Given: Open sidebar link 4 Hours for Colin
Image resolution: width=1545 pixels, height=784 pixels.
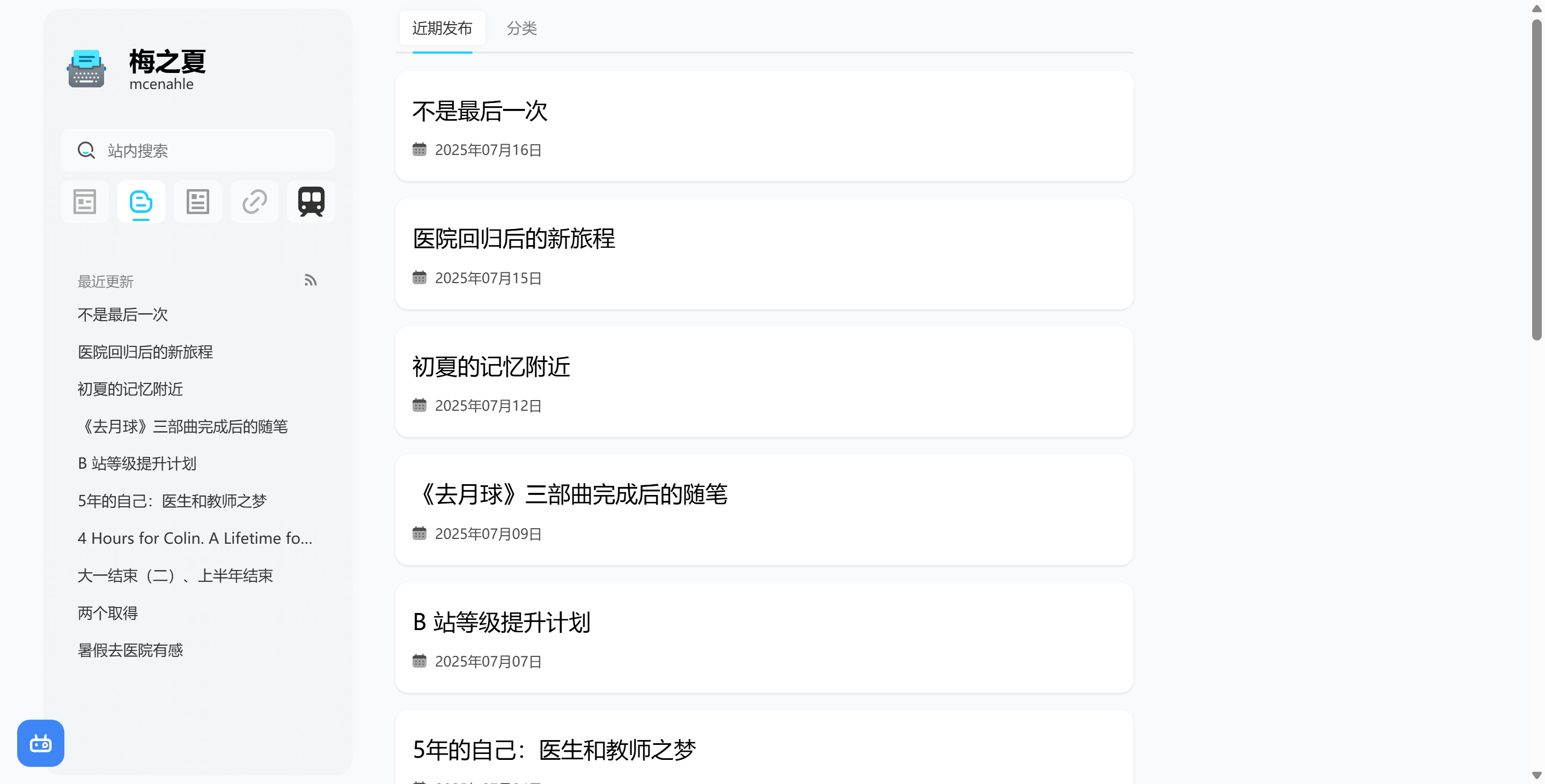Looking at the screenshot, I should pyautogui.click(x=195, y=538).
